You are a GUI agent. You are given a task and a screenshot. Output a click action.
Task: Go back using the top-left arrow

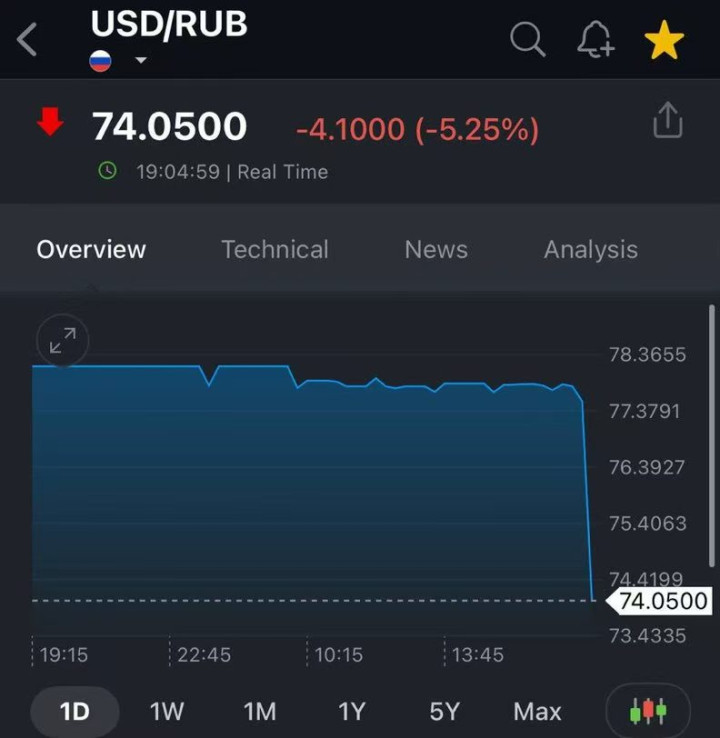click(x=28, y=41)
